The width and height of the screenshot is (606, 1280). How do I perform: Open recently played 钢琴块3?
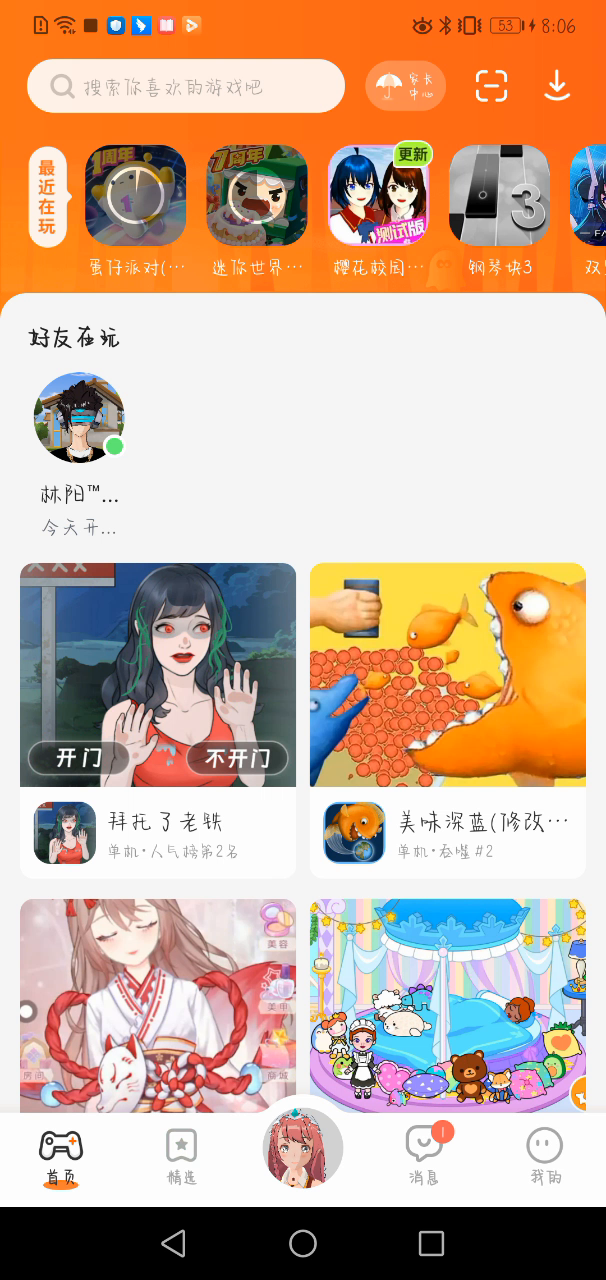[x=500, y=196]
